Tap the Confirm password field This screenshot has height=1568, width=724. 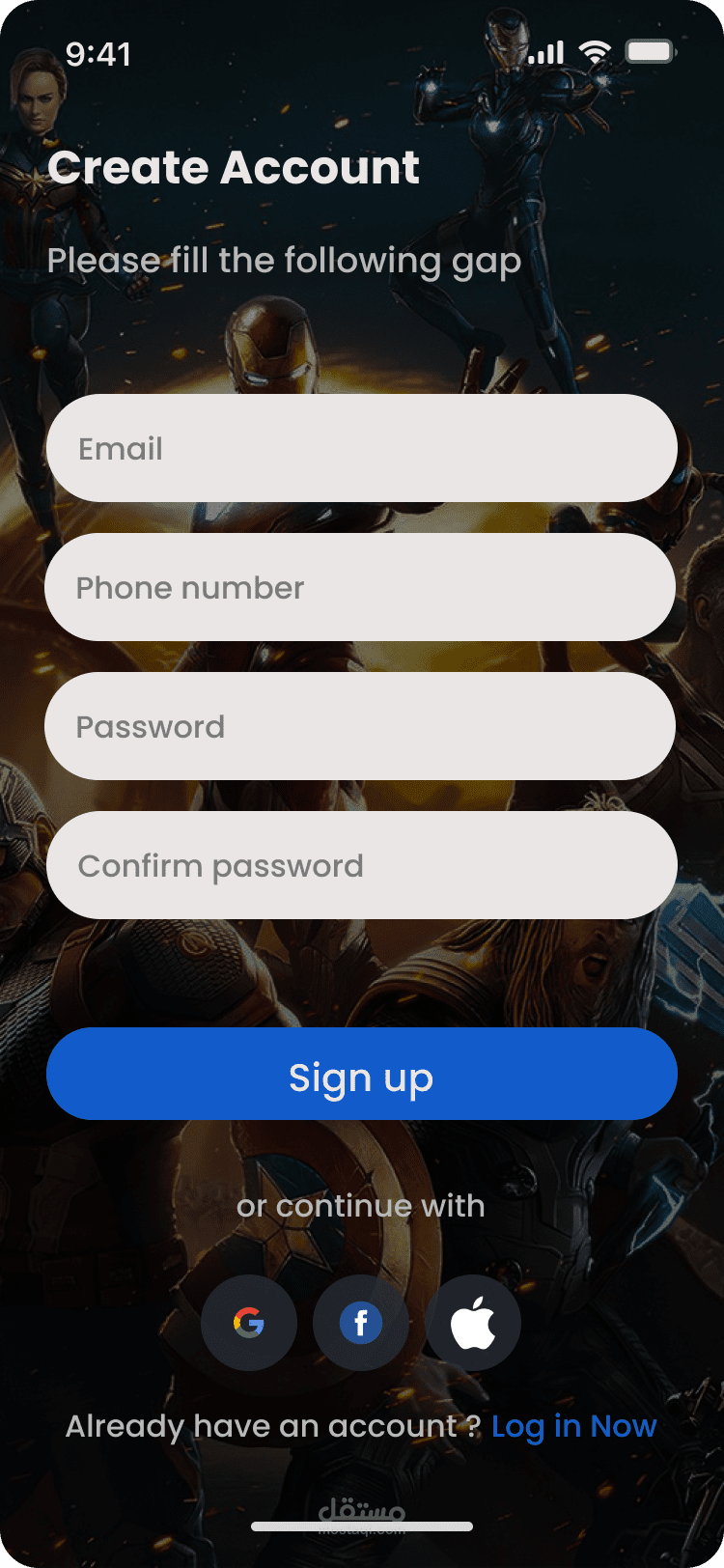tap(361, 865)
